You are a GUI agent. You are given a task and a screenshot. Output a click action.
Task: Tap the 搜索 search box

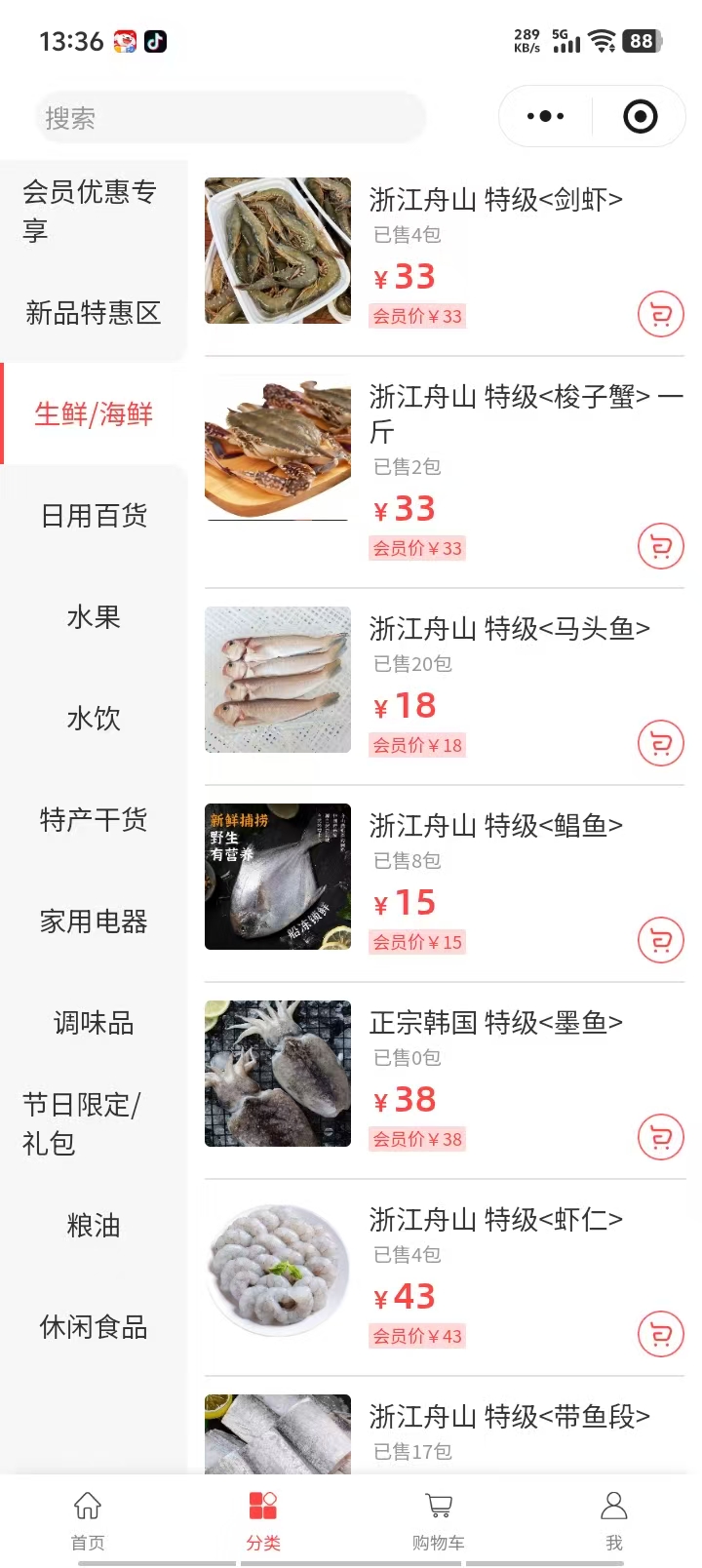[x=230, y=118]
